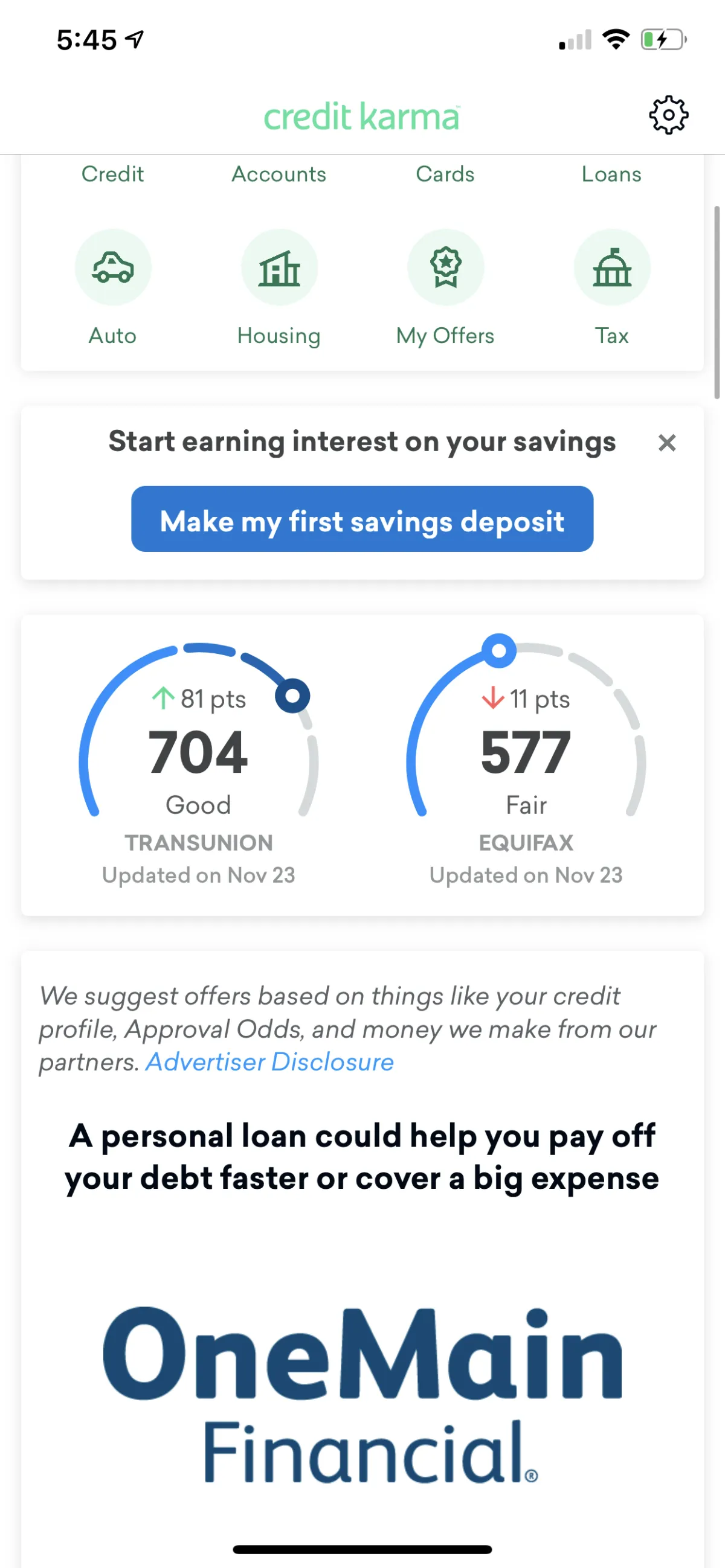The image size is (725, 1568).
Task: Tap Make my first savings deposit
Action: coord(362,519)
